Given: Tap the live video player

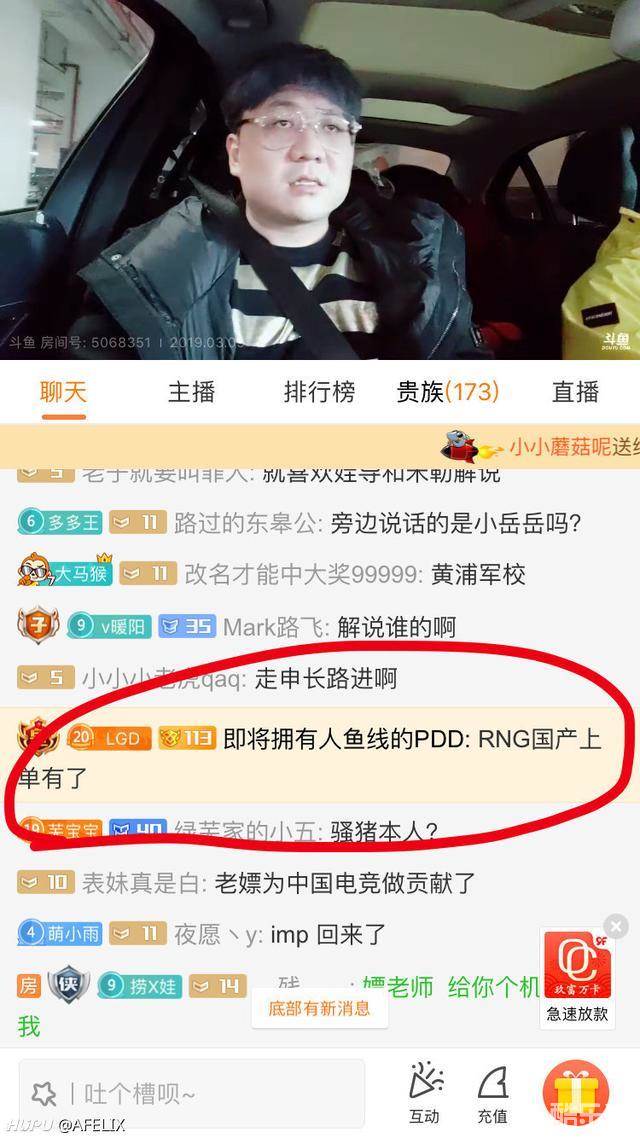Looking at the screenshot, I should pos(320,180).
